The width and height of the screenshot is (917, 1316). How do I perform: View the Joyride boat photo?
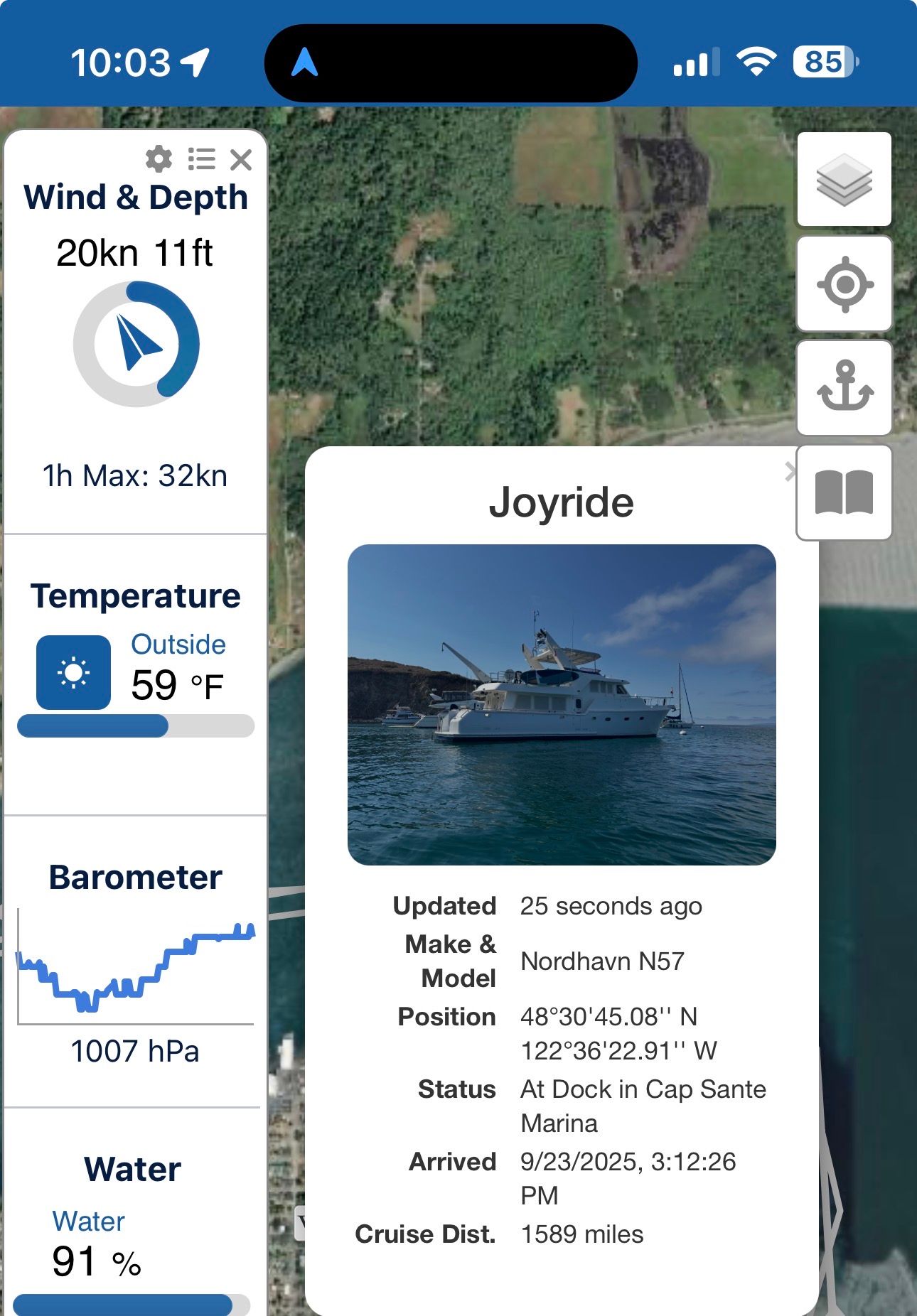562,704
